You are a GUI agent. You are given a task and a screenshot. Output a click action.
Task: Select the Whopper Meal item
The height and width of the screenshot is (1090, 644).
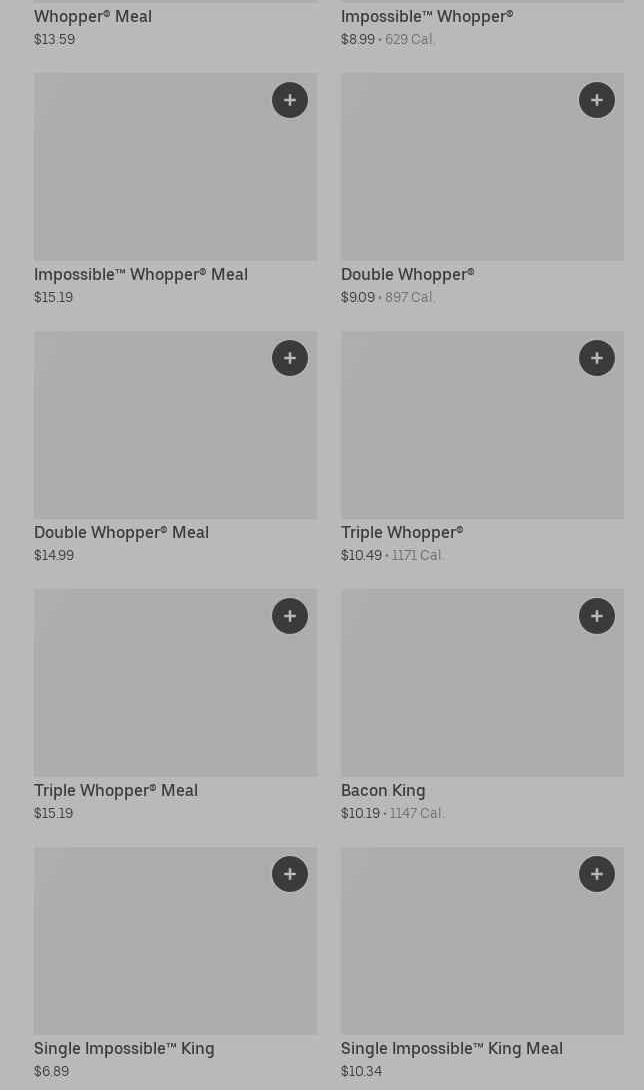(x=93, y=17)
